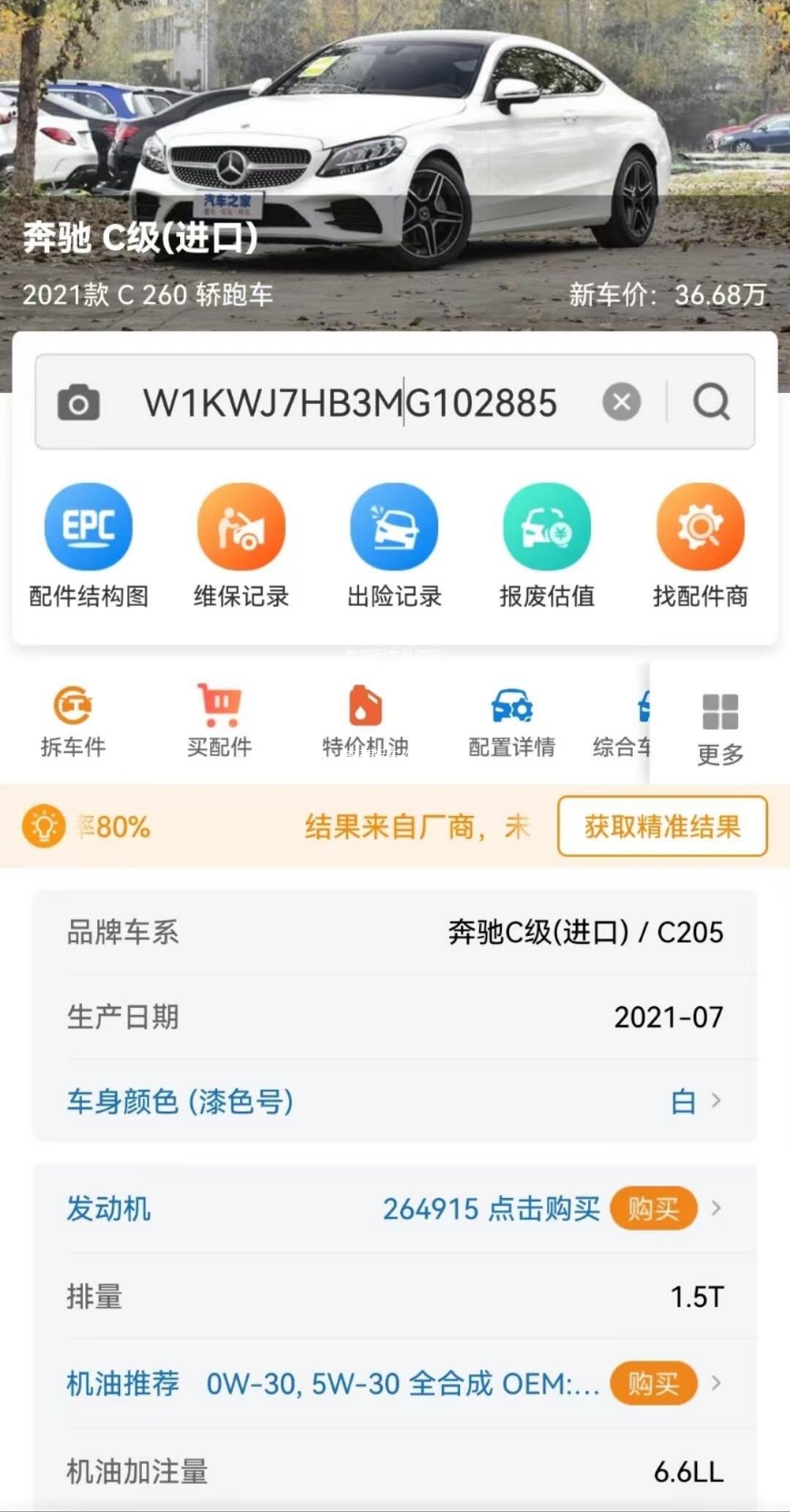Open 报废估值

click(547, 546)
